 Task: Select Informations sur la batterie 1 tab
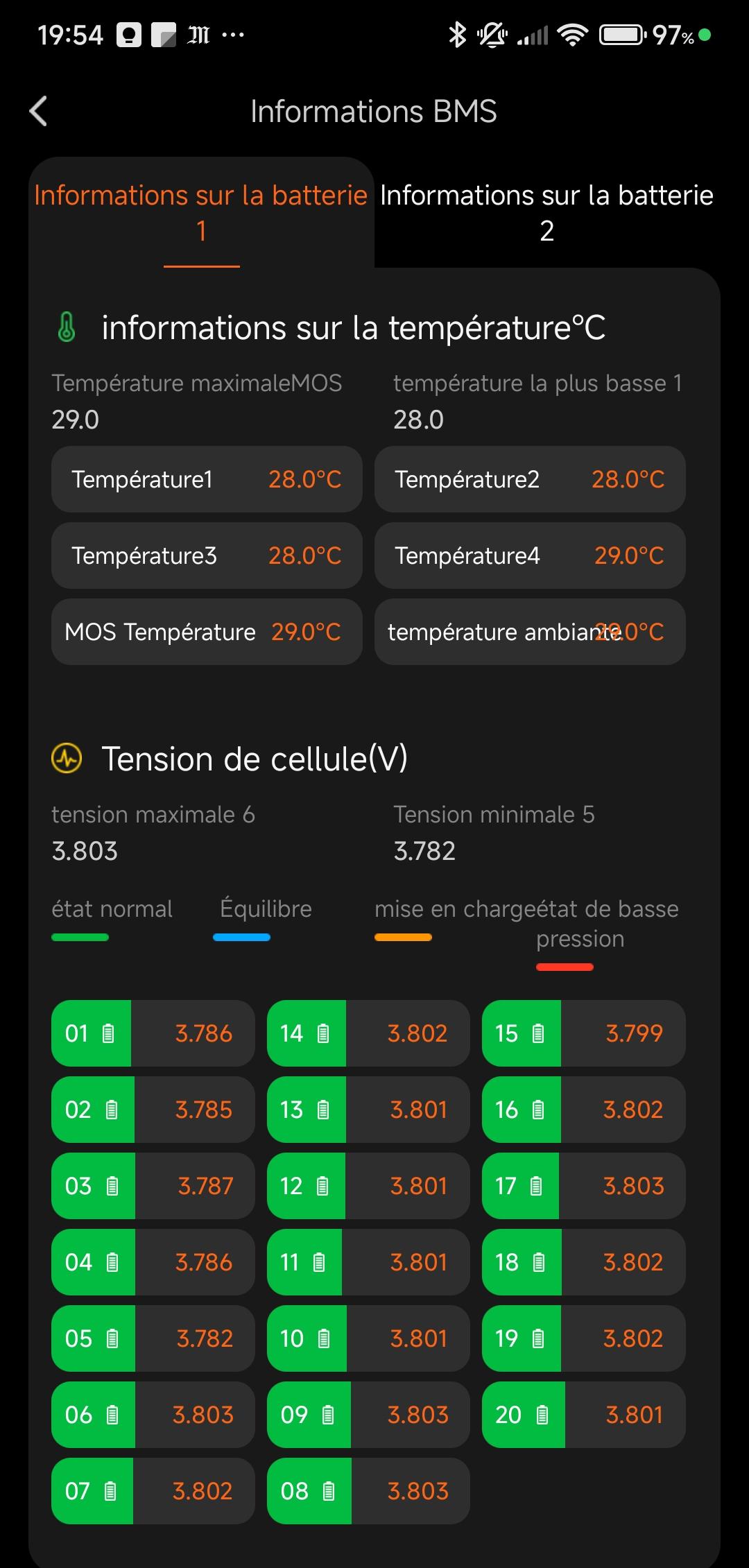click(201, 212)
